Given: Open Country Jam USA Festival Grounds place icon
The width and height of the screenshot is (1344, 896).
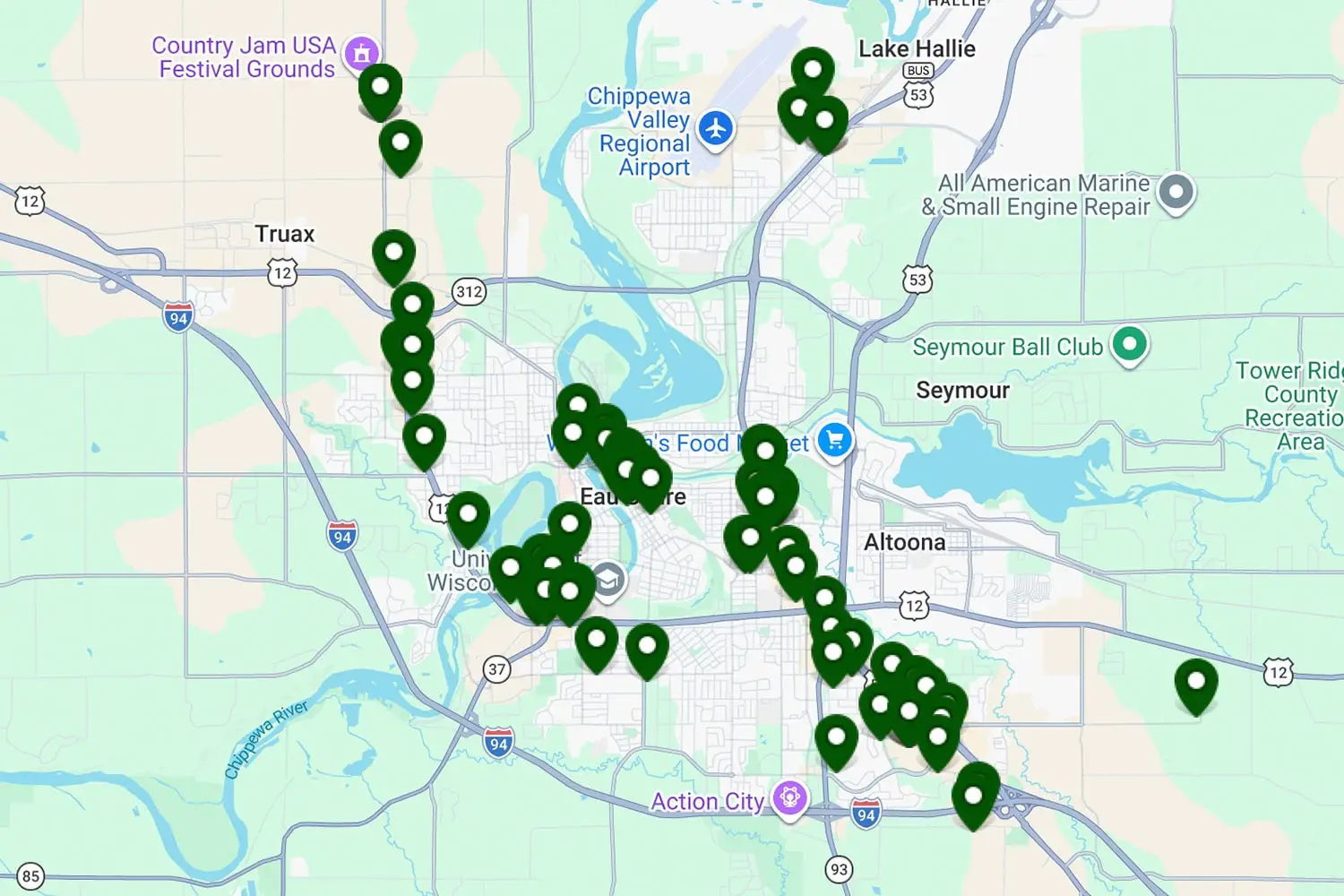Looking at the screenshot, I should [x=361, y=54].
